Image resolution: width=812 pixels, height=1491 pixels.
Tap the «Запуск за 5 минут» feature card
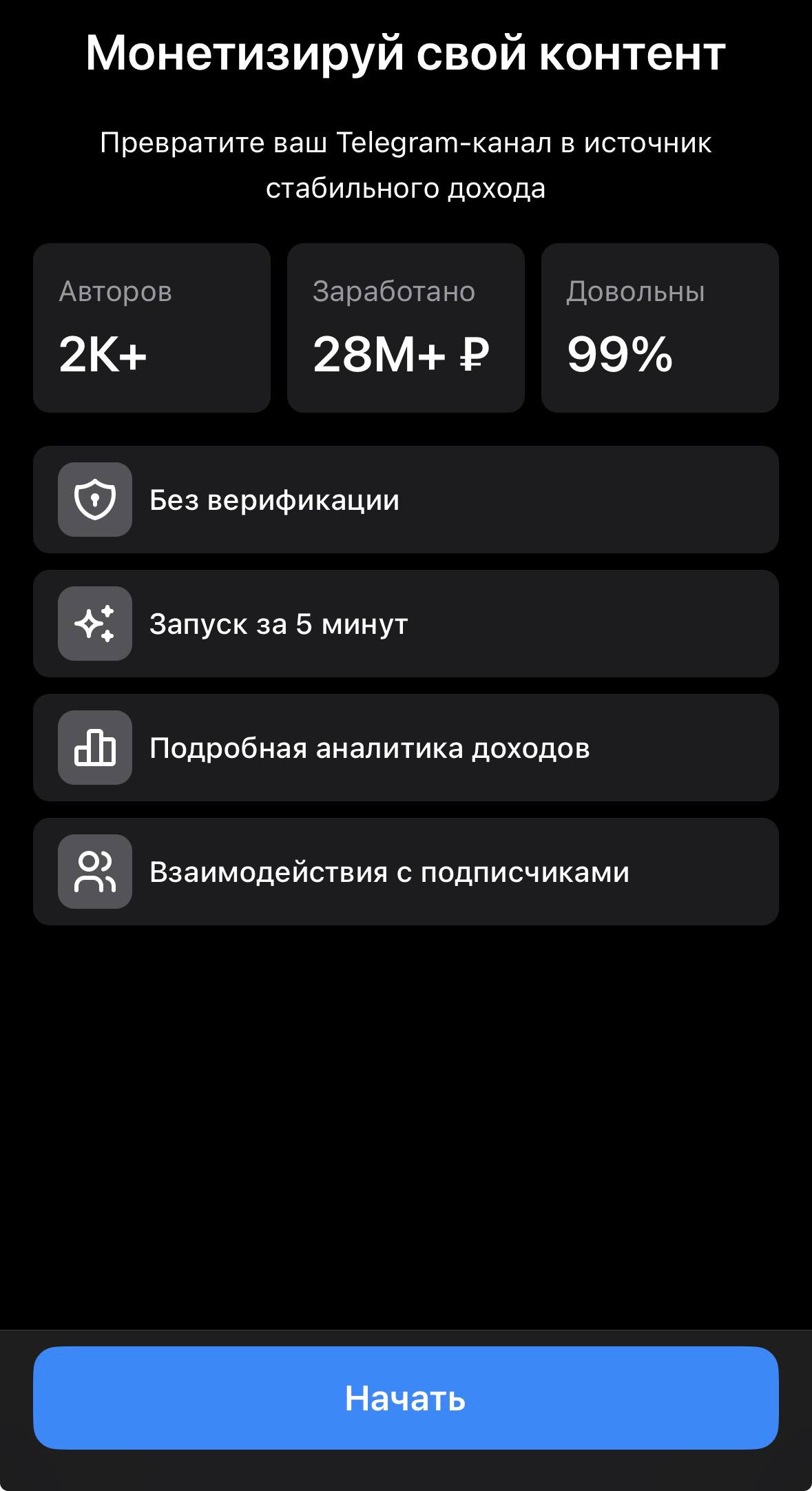click(x=406, y=624)
